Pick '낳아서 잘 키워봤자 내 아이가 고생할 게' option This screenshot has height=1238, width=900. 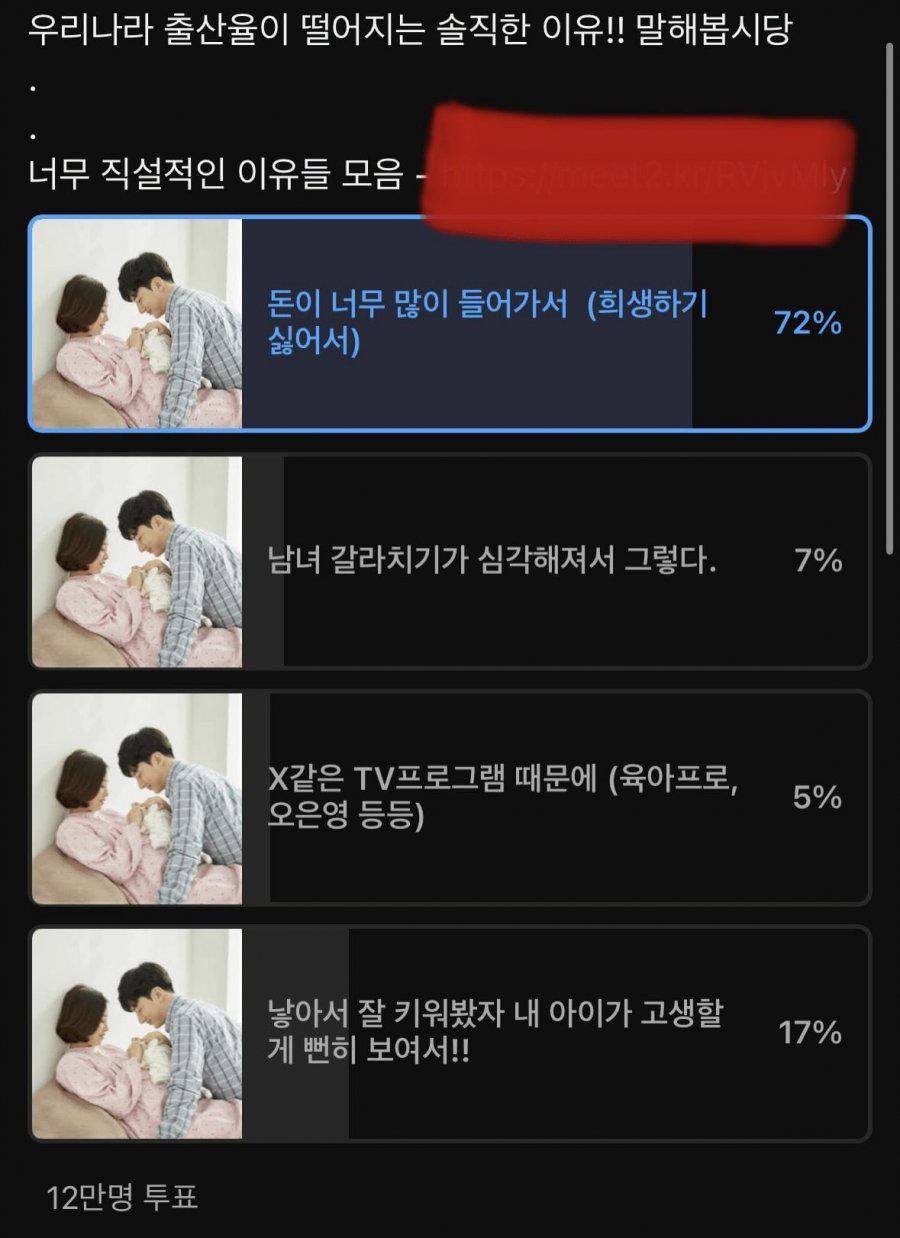[496, 1032]
